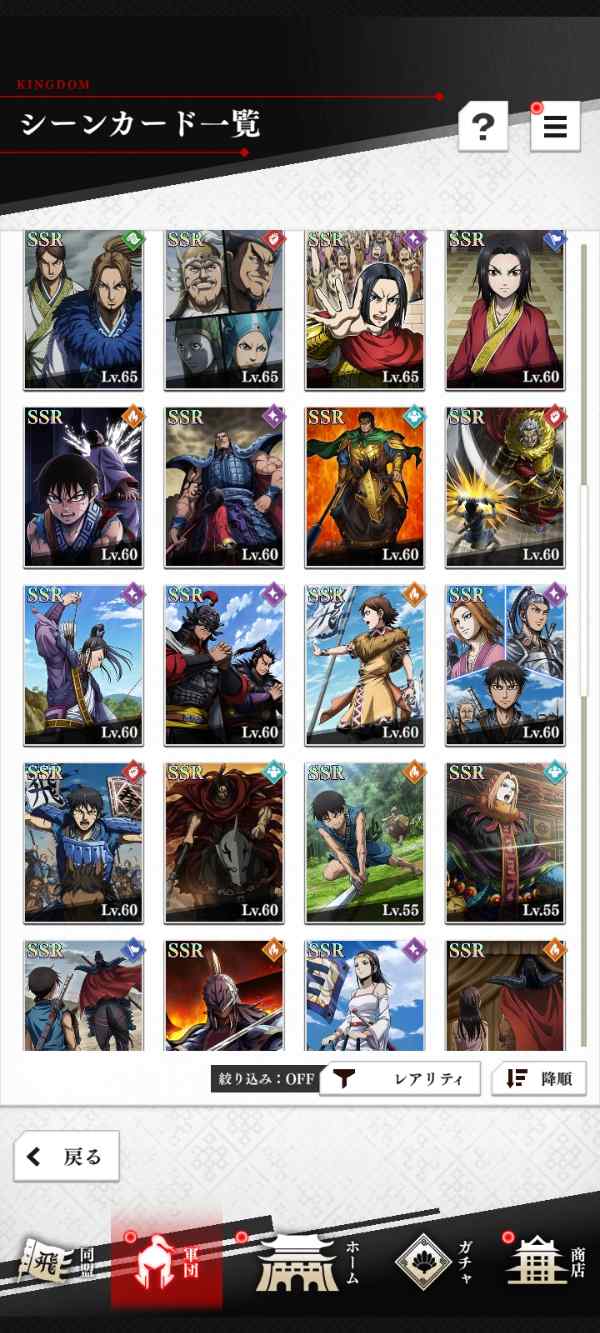600x1333 pixels.
Task: Go back with the 戻る button
Action: [x=67, y=1157]
